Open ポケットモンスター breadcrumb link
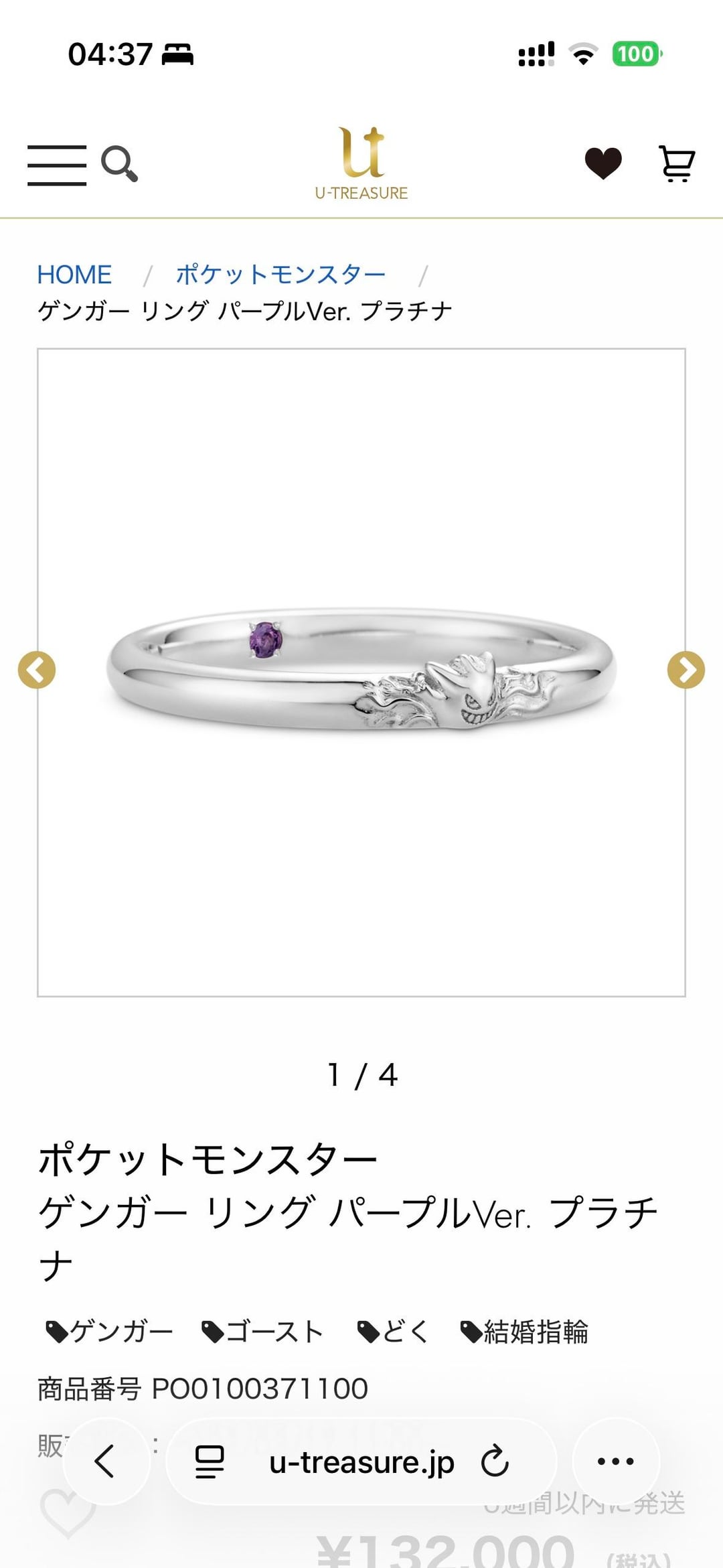The width and height of the screenshot is (723, 1568). point(280,275)
